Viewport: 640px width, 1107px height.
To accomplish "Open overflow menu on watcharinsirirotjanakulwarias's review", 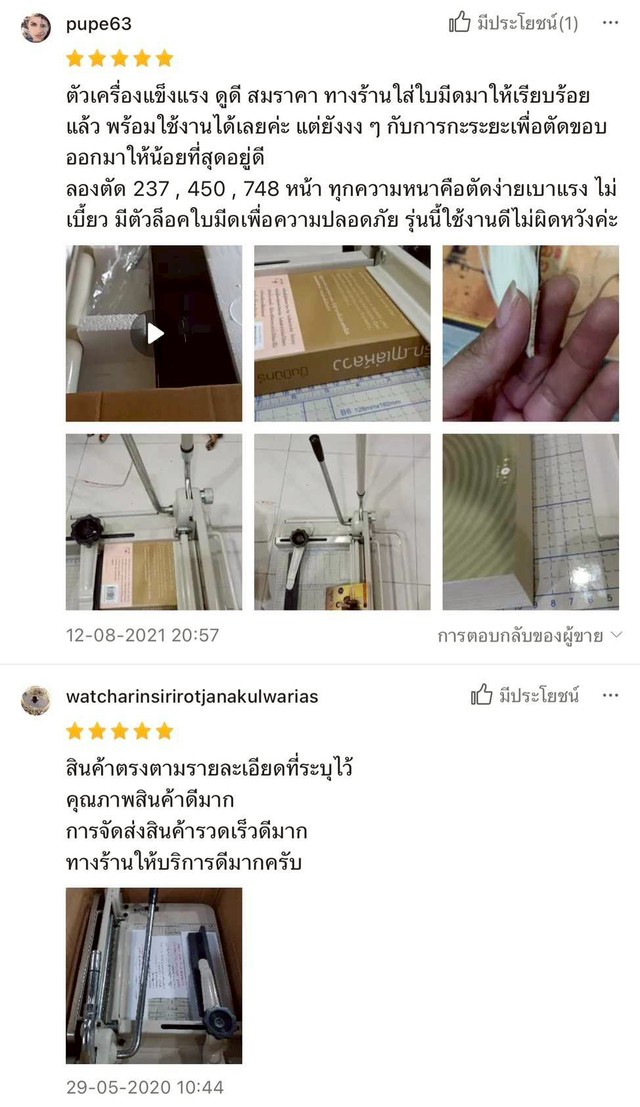I will pos(610,696).
